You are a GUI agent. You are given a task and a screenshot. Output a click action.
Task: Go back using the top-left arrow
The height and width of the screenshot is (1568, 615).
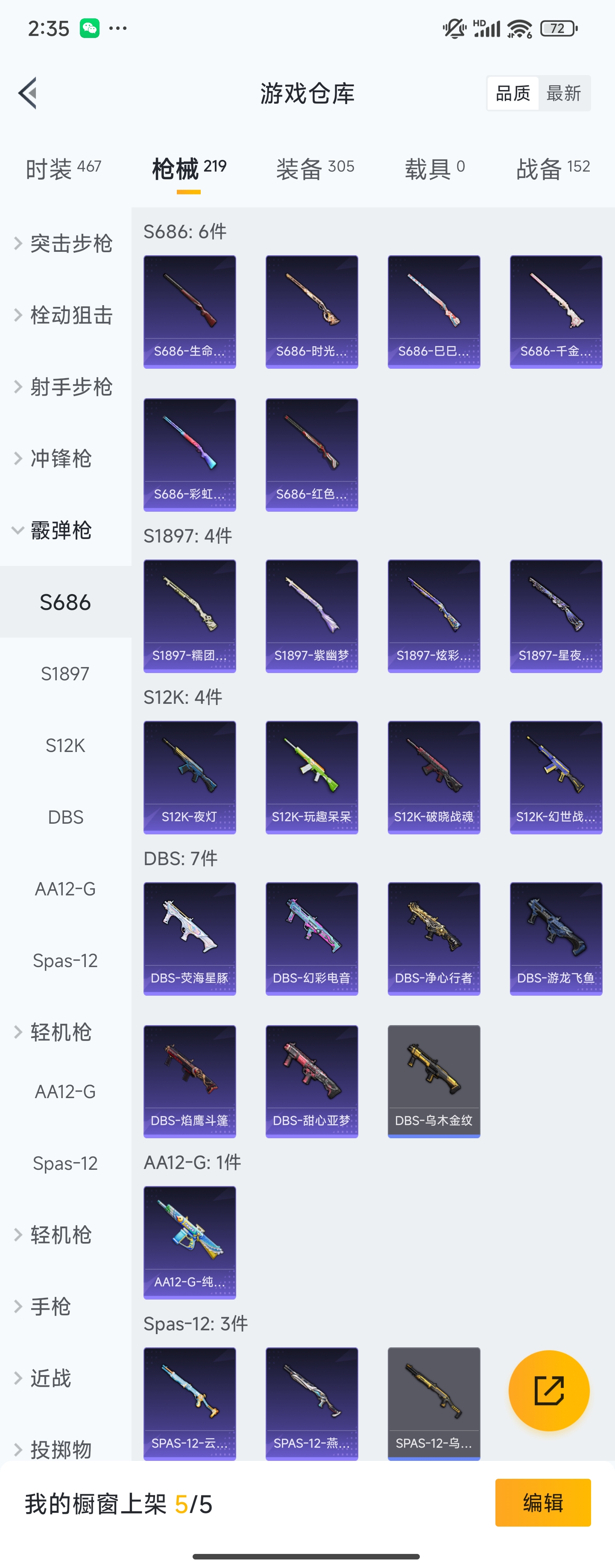28,93
